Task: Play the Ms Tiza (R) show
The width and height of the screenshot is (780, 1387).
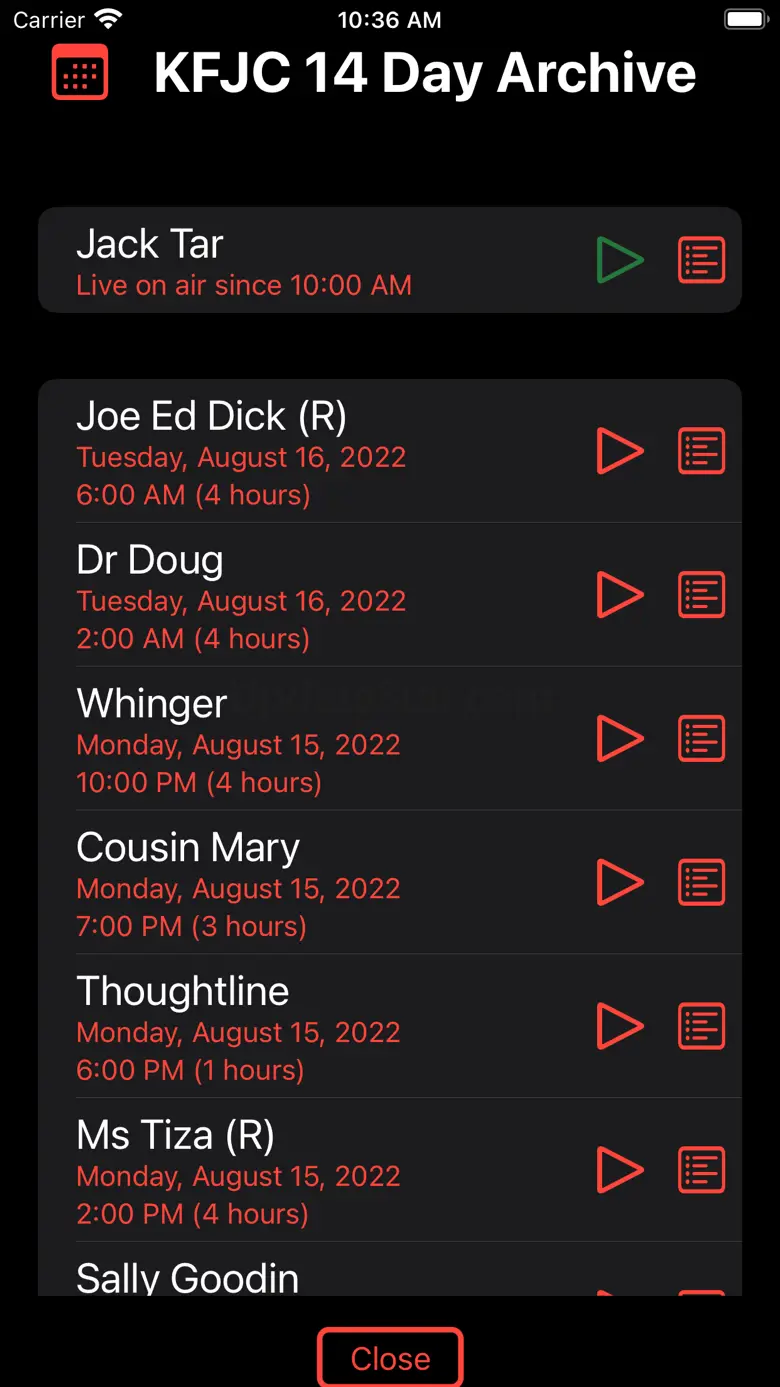Action: [x=620, y=1170]
